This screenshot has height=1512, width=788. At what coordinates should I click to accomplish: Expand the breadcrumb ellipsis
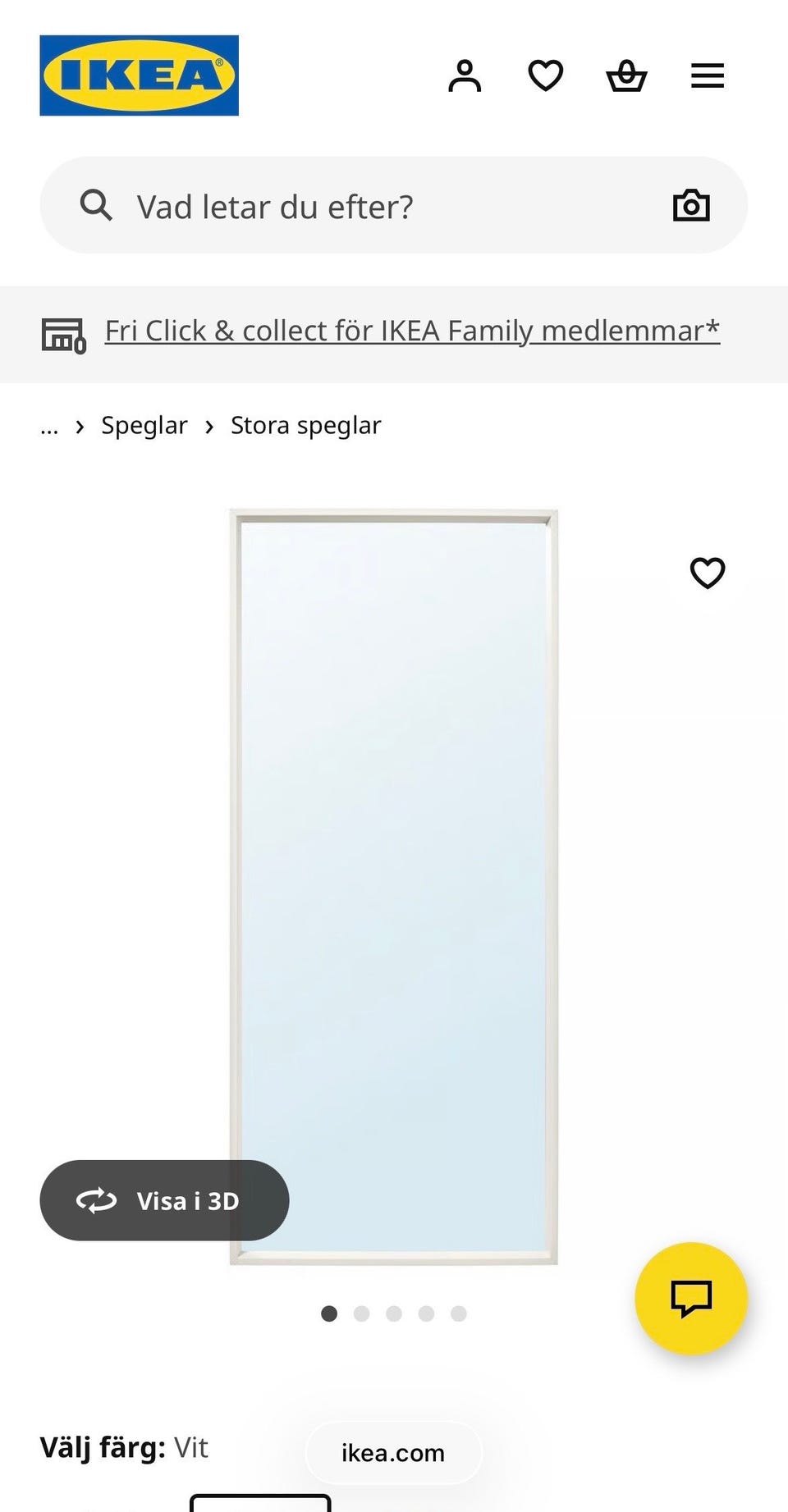pos(49,425)
